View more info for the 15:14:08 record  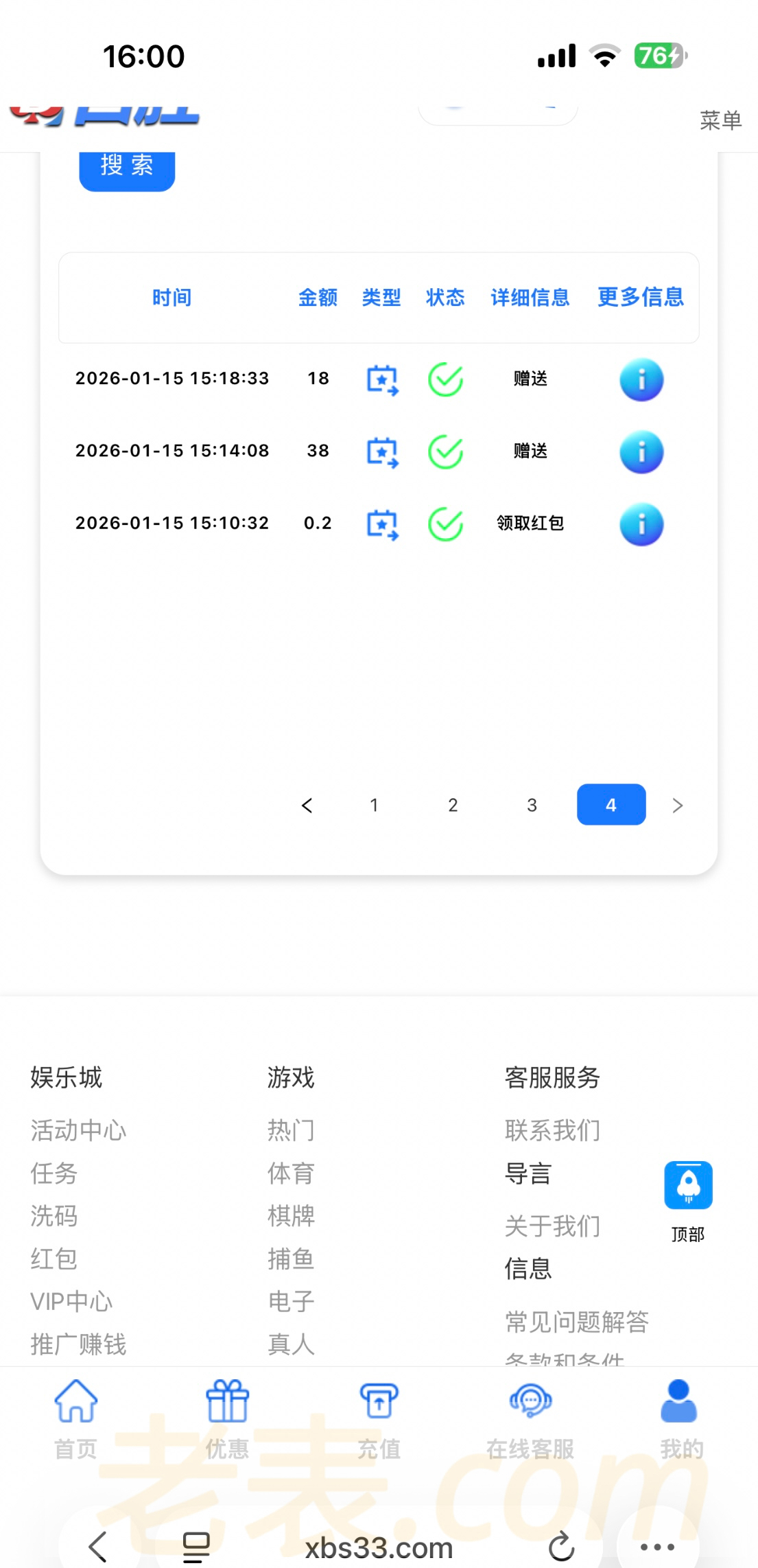641,452
